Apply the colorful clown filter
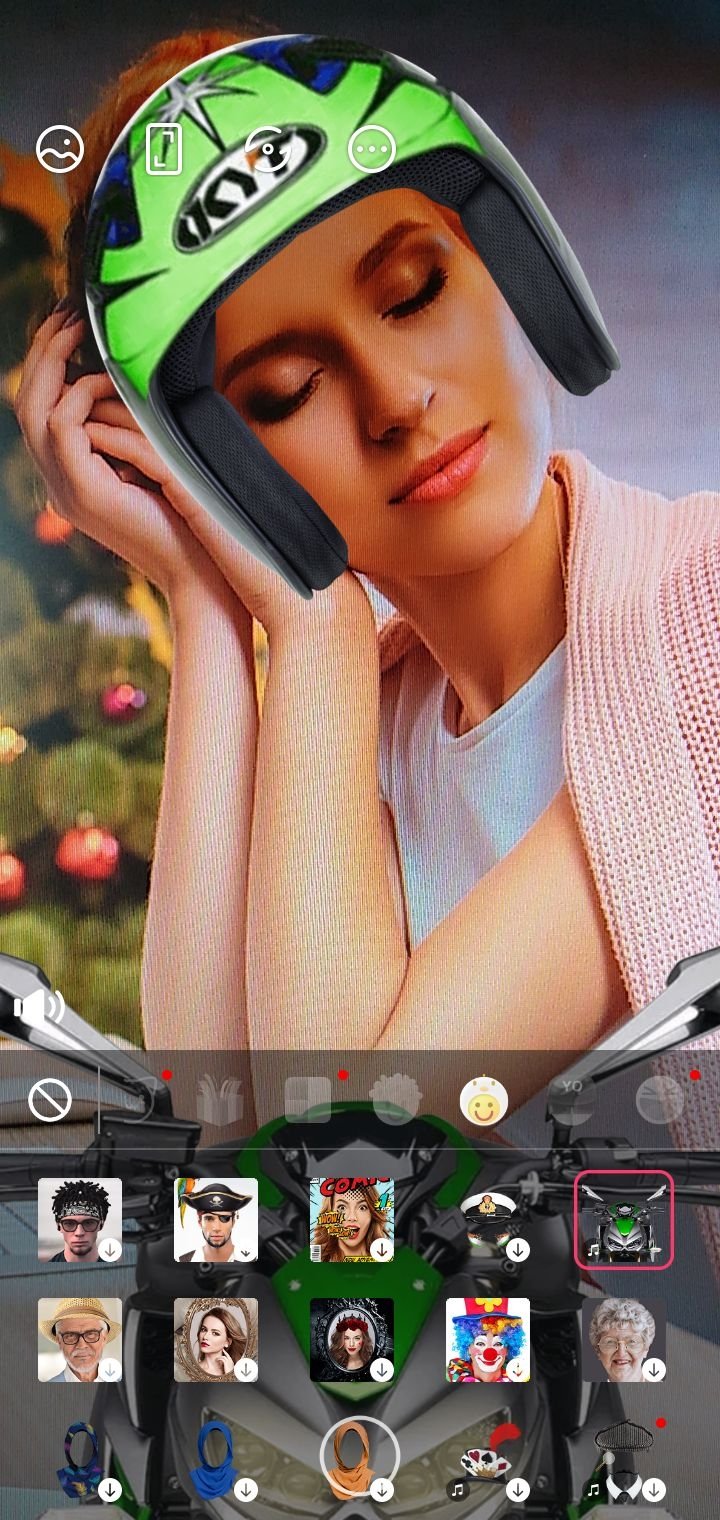Image resolution: width=720 pixels, height=1520 pixels. [x=488, y=1340]
